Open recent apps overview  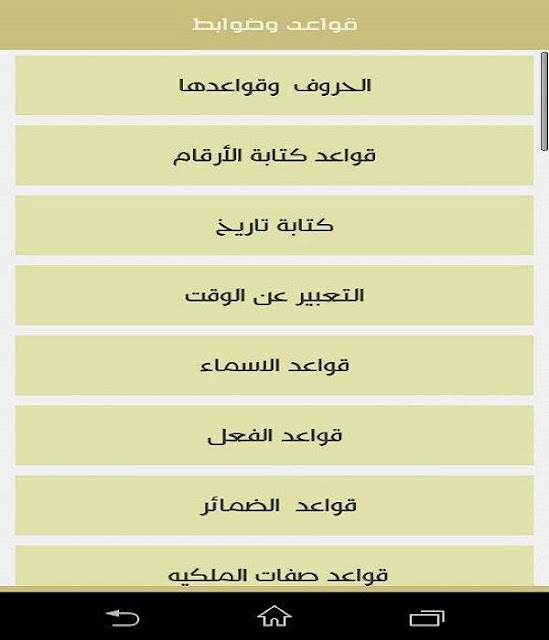[427, 618]
